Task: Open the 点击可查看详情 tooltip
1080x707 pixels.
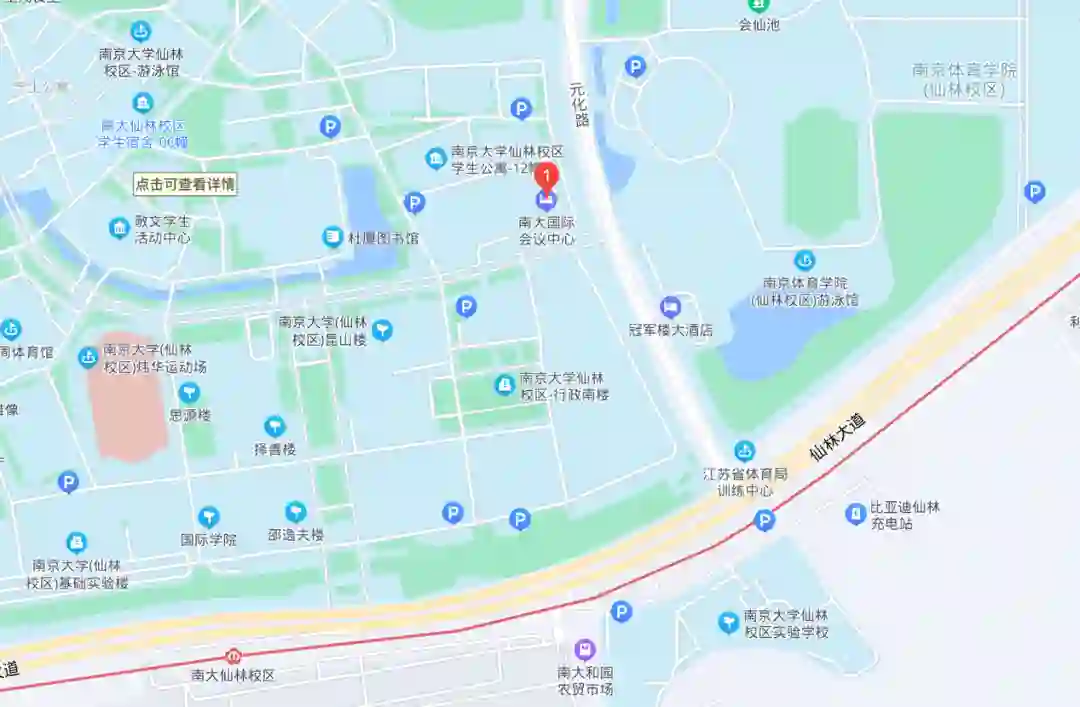Action: (186, 184)
